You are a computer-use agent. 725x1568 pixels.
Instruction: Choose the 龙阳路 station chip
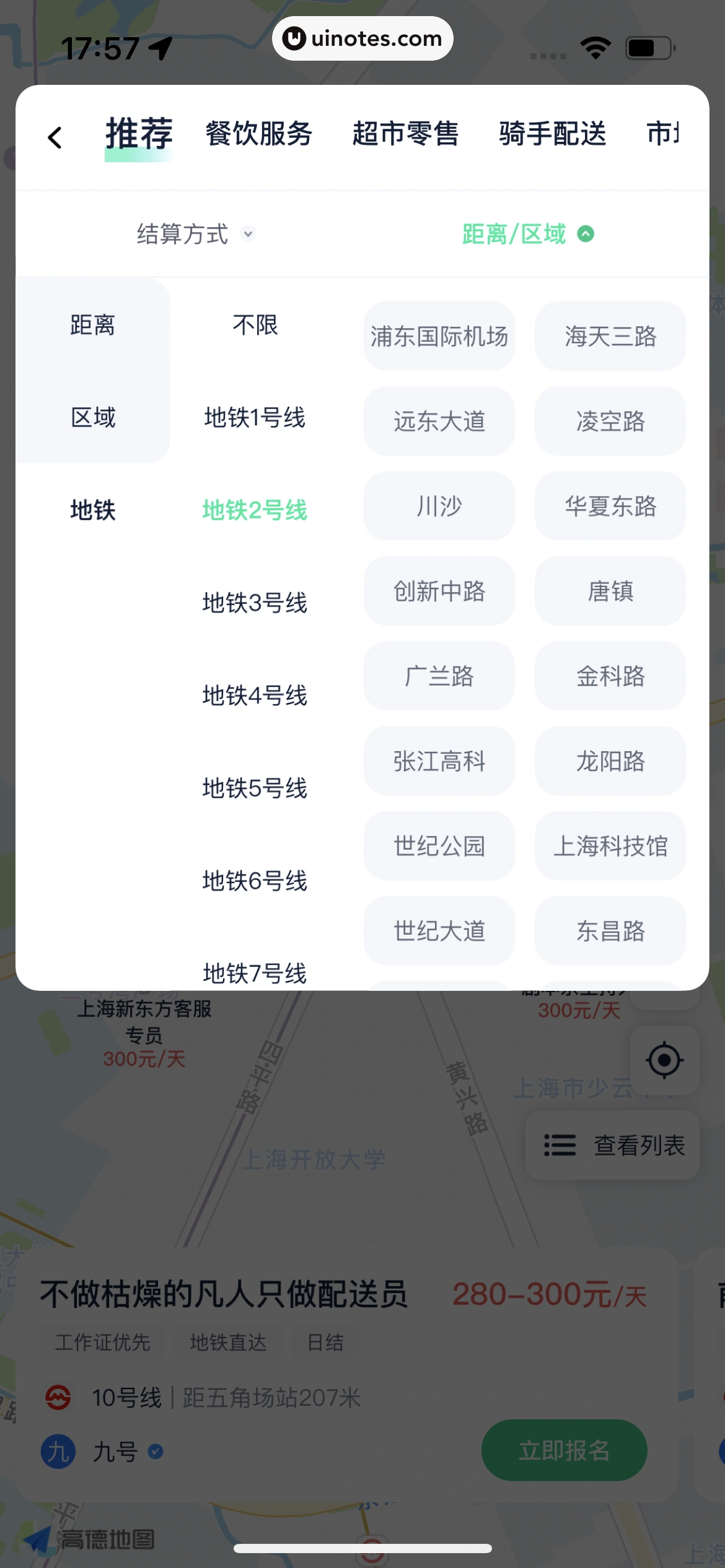(610, 761)
